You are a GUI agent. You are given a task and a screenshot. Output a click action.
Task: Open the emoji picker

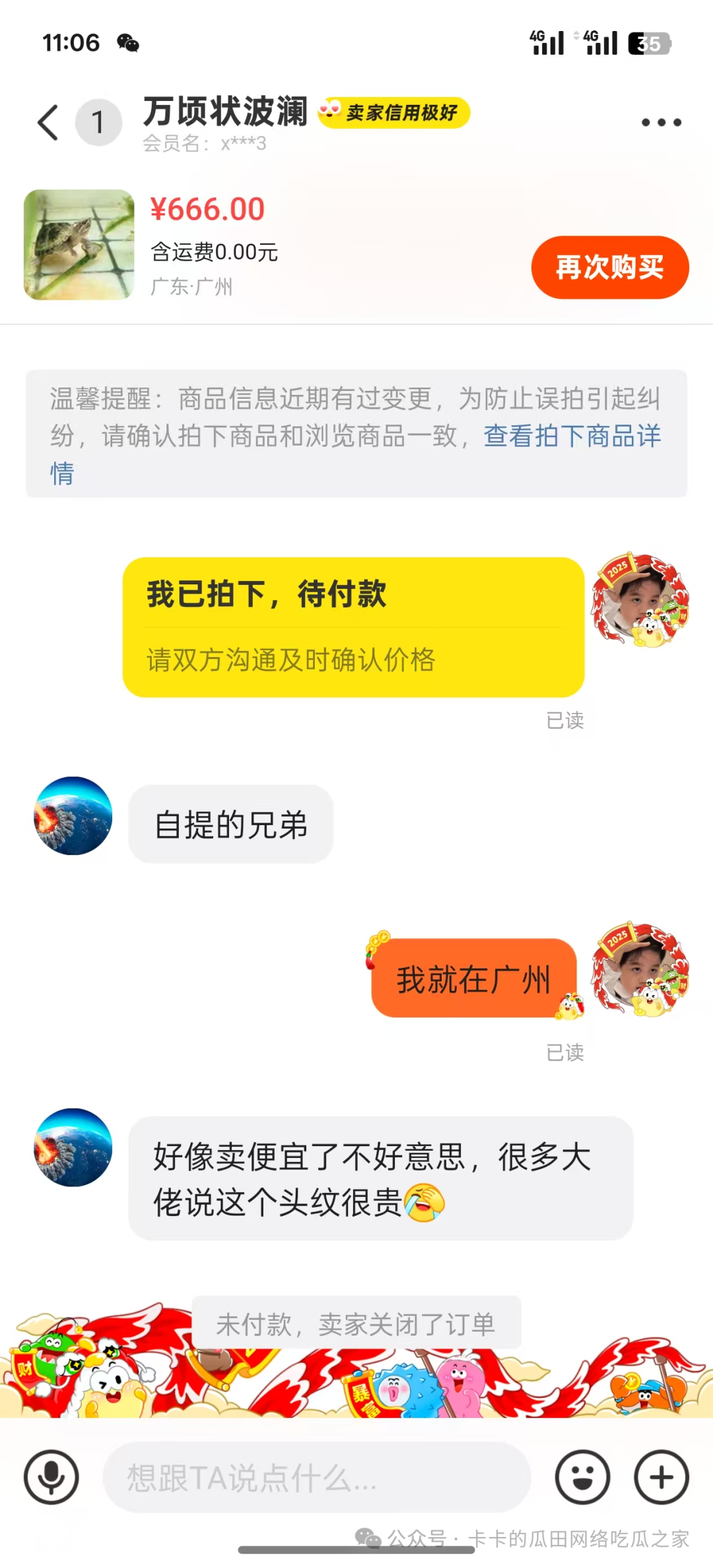582,1478
